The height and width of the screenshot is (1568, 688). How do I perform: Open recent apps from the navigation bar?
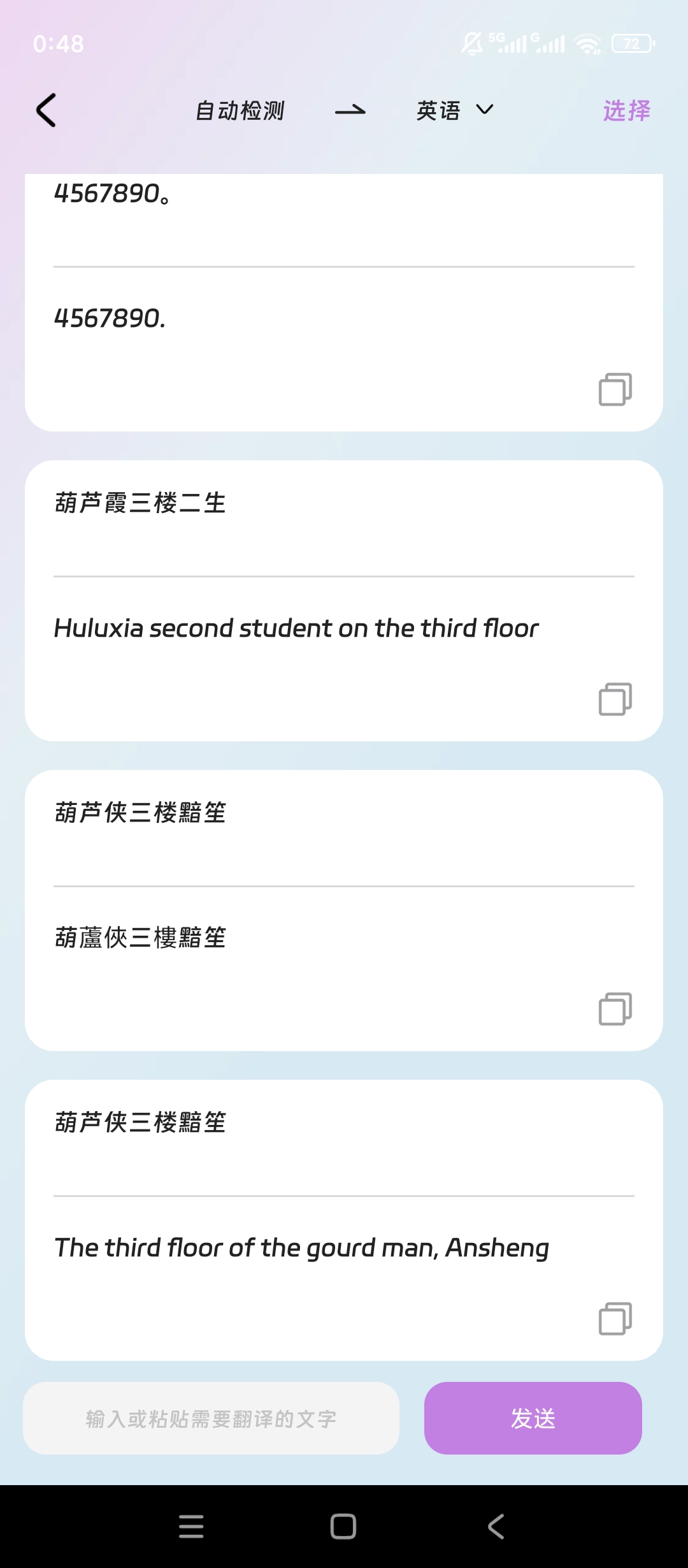point(191,1527)
